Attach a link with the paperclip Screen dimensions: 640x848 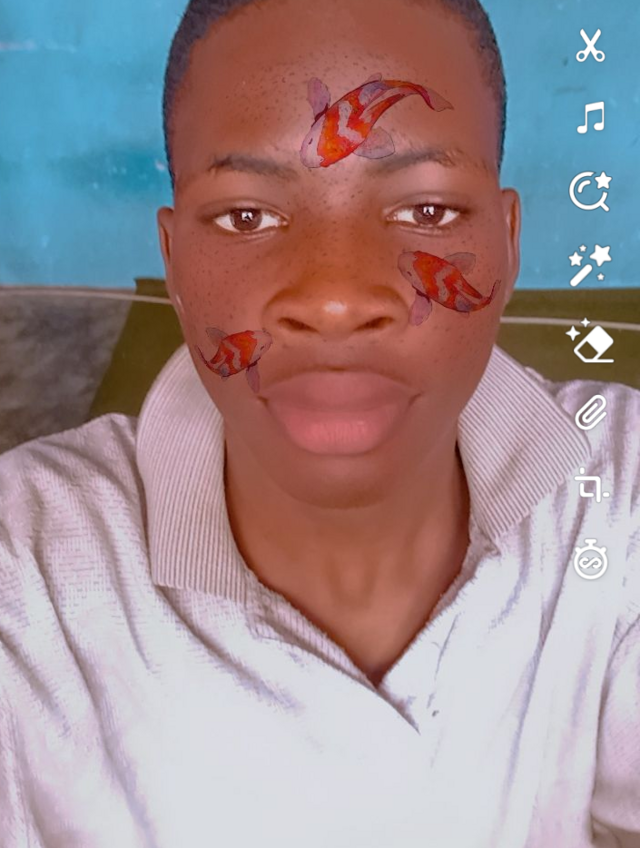pos(590,412)
